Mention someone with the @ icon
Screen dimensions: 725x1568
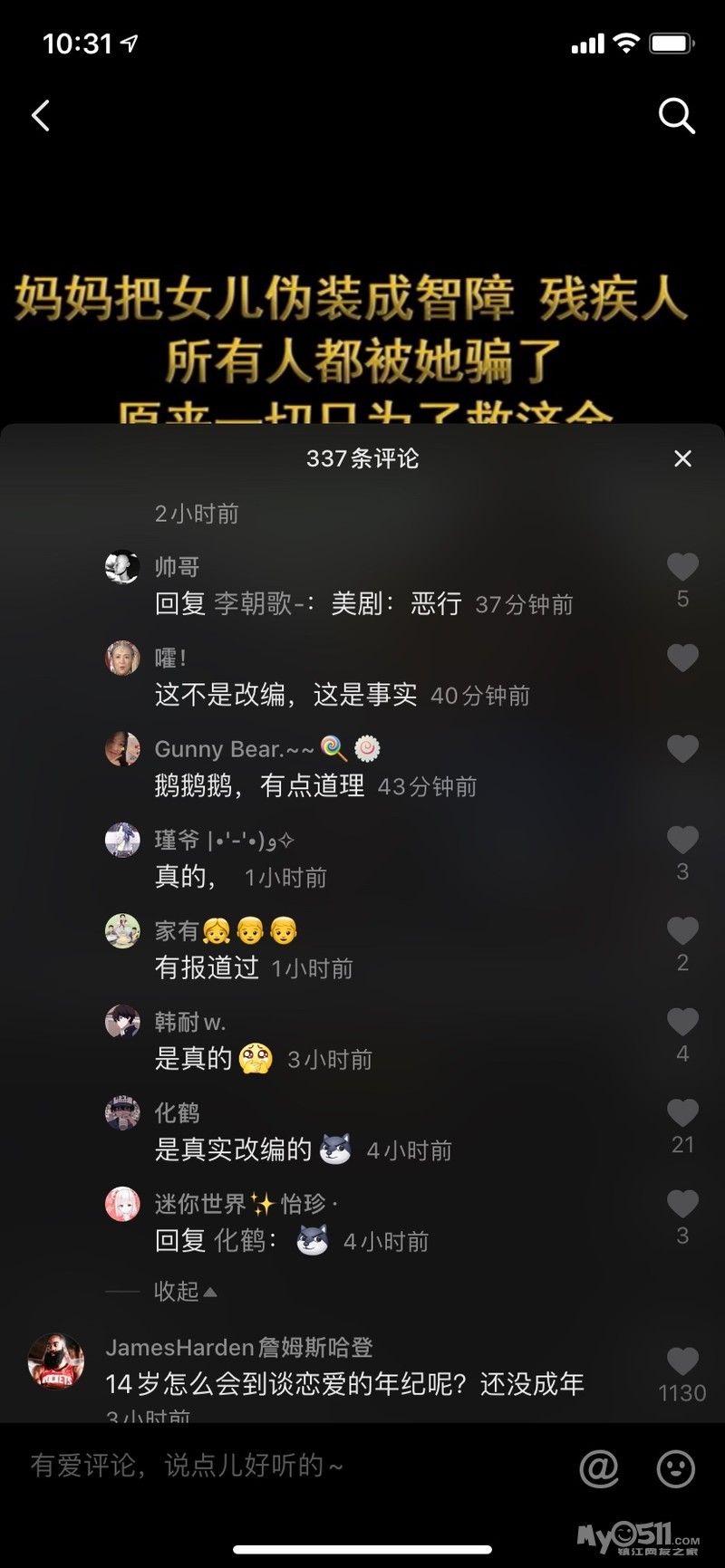point(599,1468)
